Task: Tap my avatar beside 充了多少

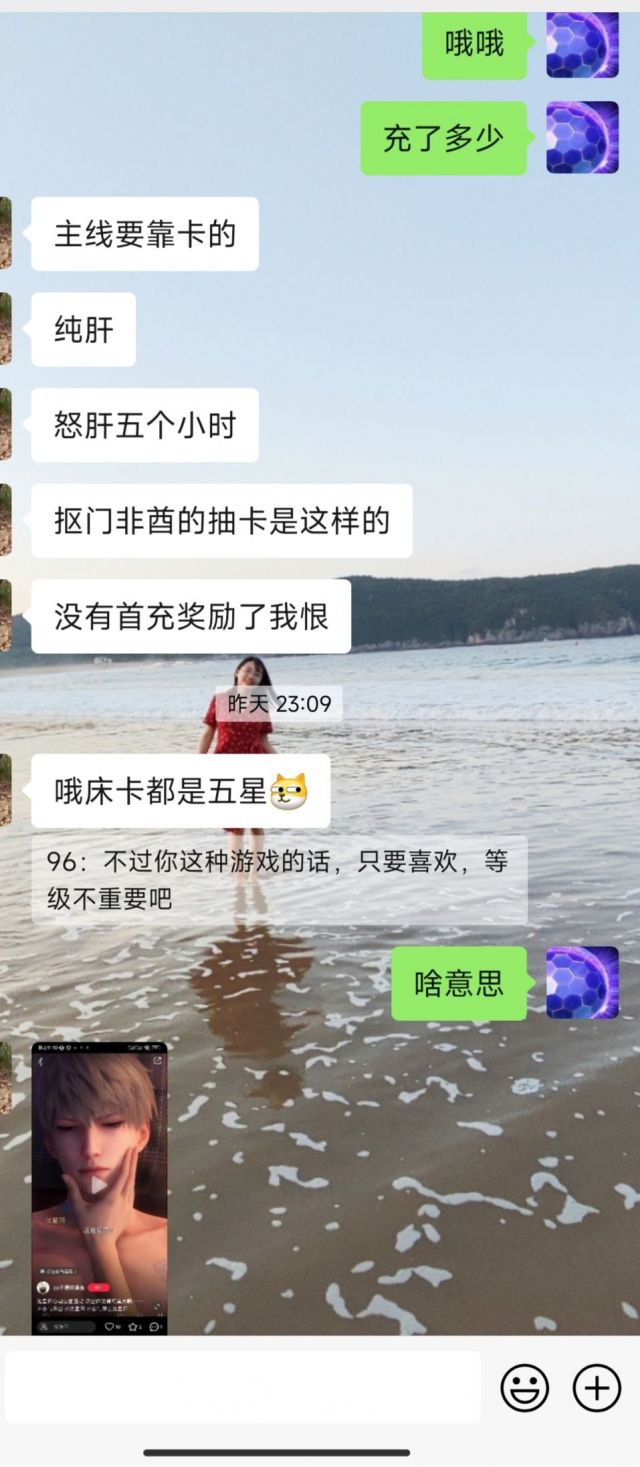Action: point(582,138)
